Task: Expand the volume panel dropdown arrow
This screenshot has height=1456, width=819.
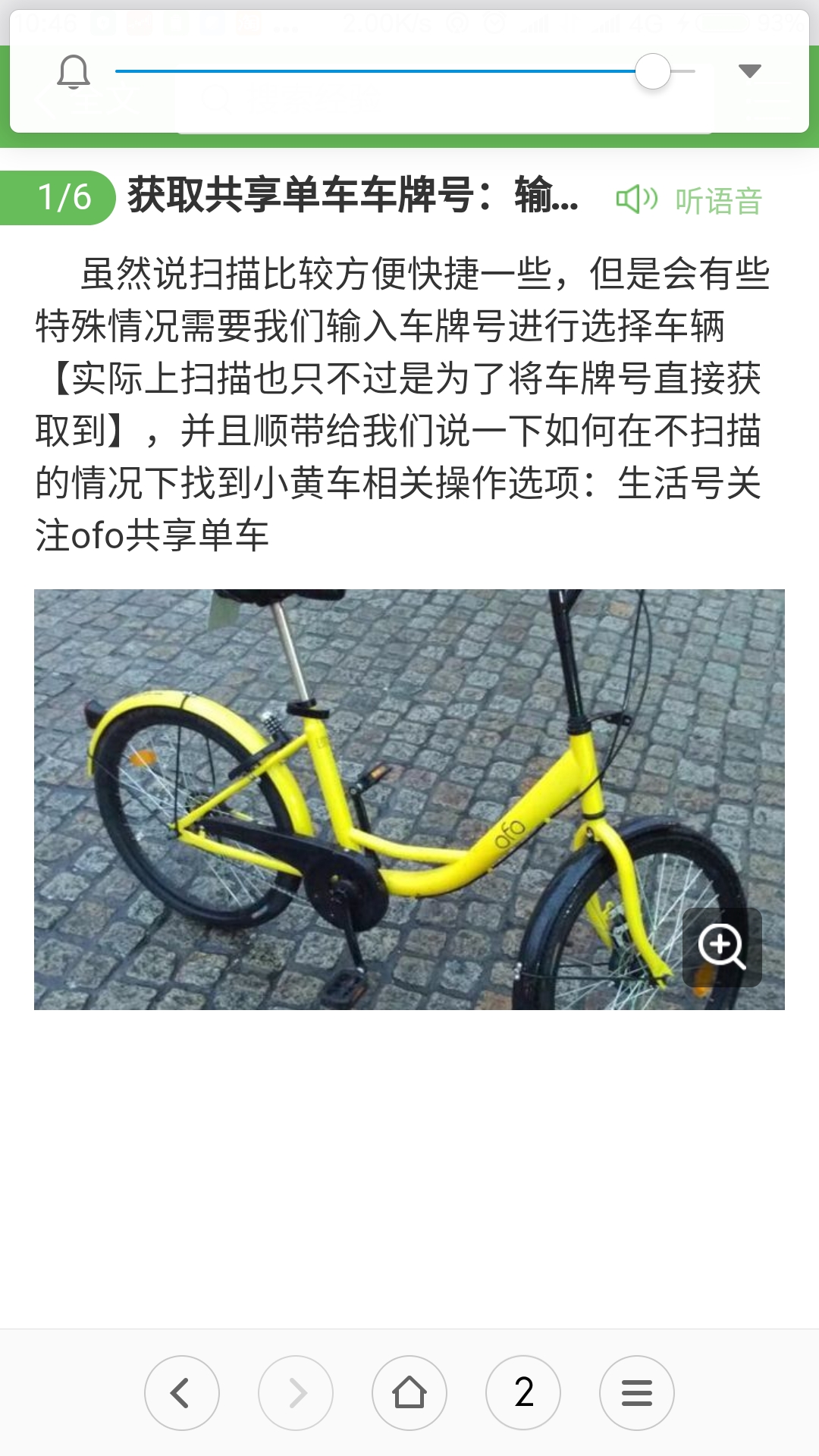Action: 749,71
